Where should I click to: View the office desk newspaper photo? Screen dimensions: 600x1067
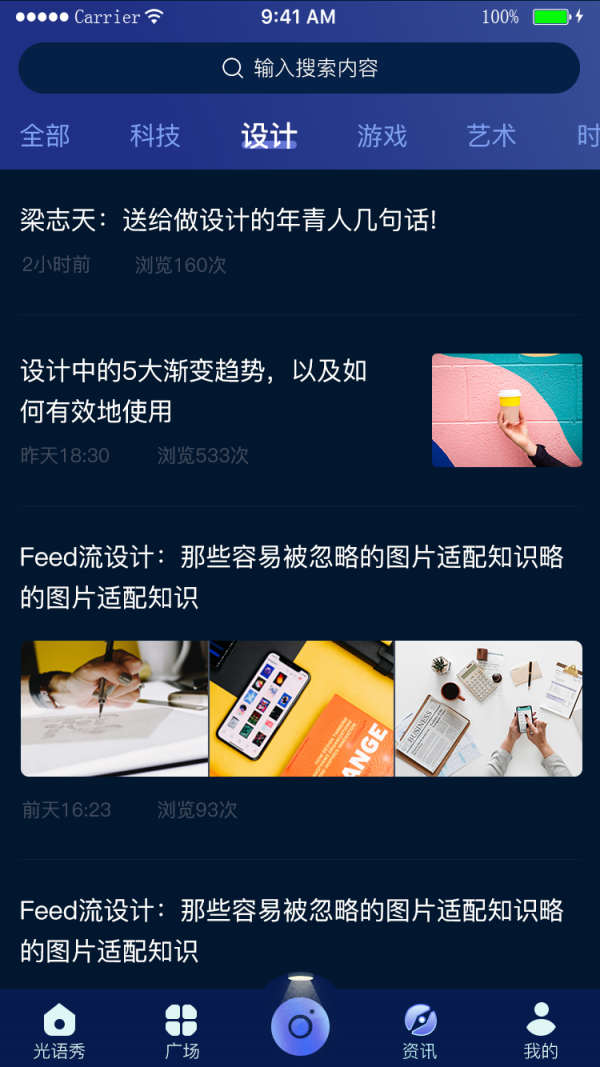click(489, 708)
